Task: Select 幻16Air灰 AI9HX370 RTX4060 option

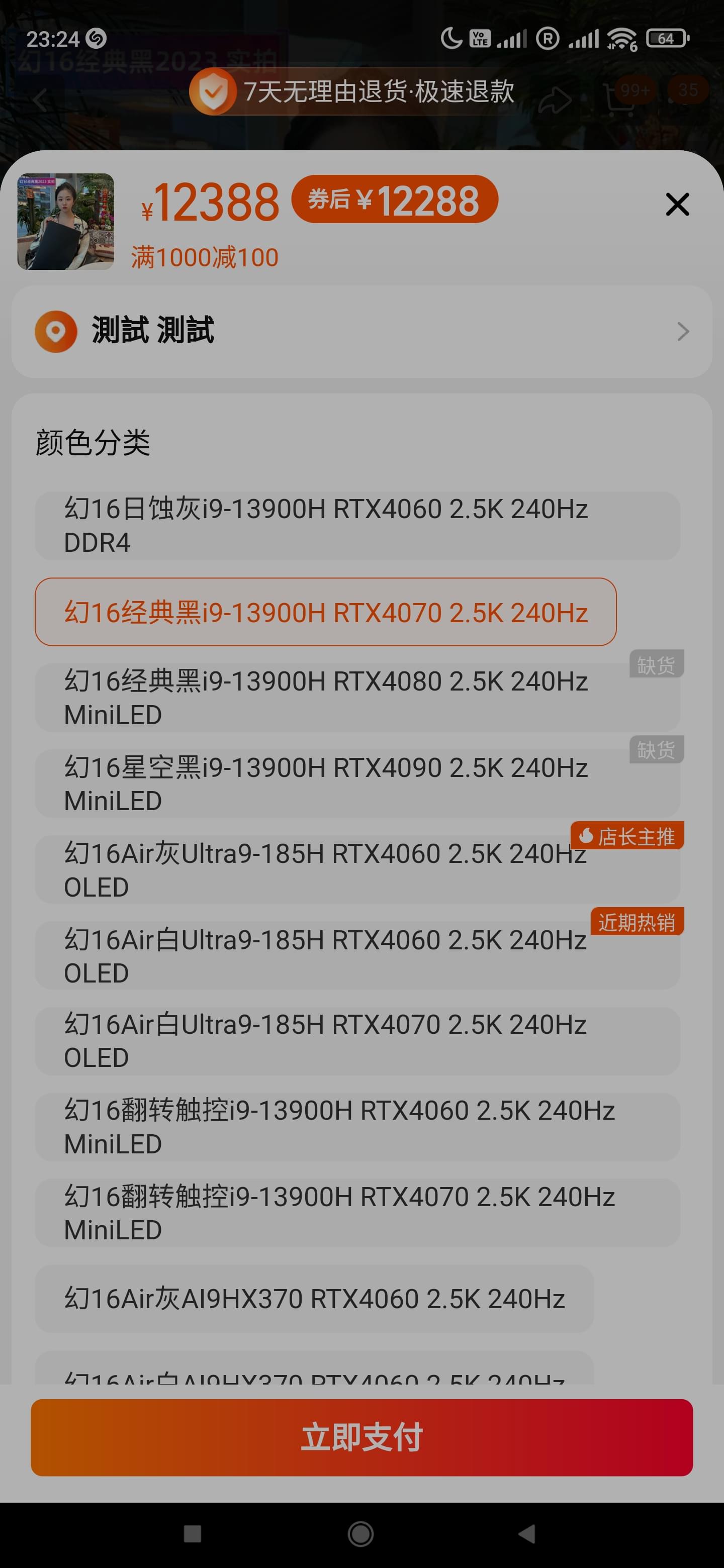Action: [314, 1299]
